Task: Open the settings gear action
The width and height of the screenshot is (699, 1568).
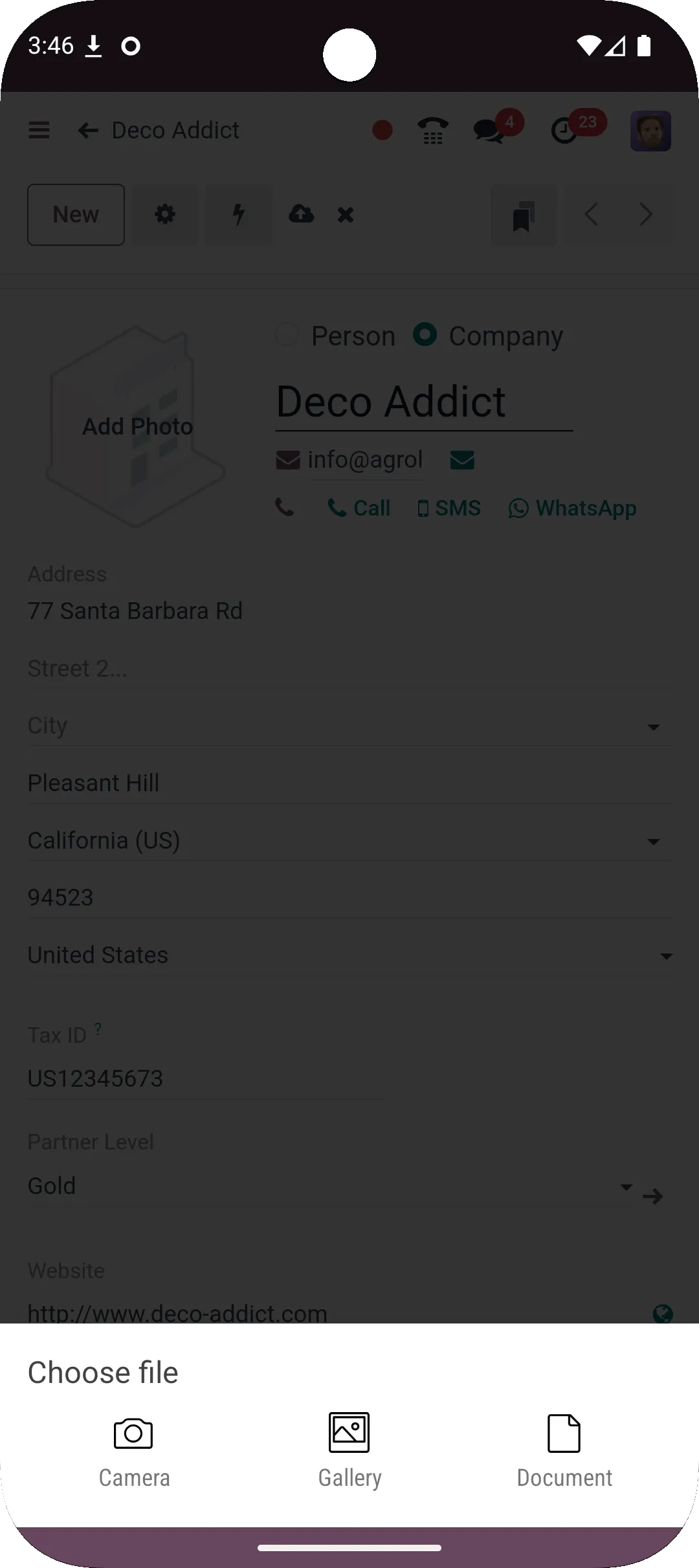Action: (x=165, y=214)
